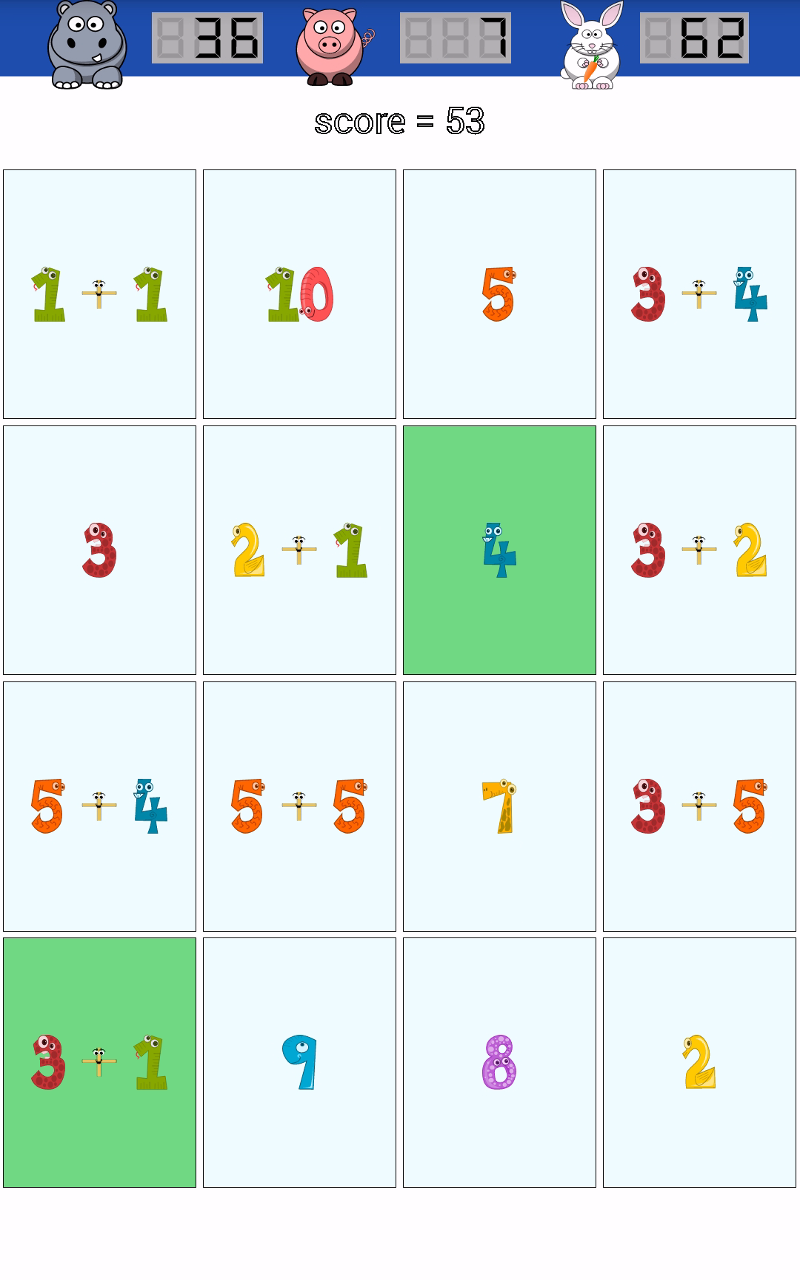Choose the card showing 5 + 5

[299, 805]
